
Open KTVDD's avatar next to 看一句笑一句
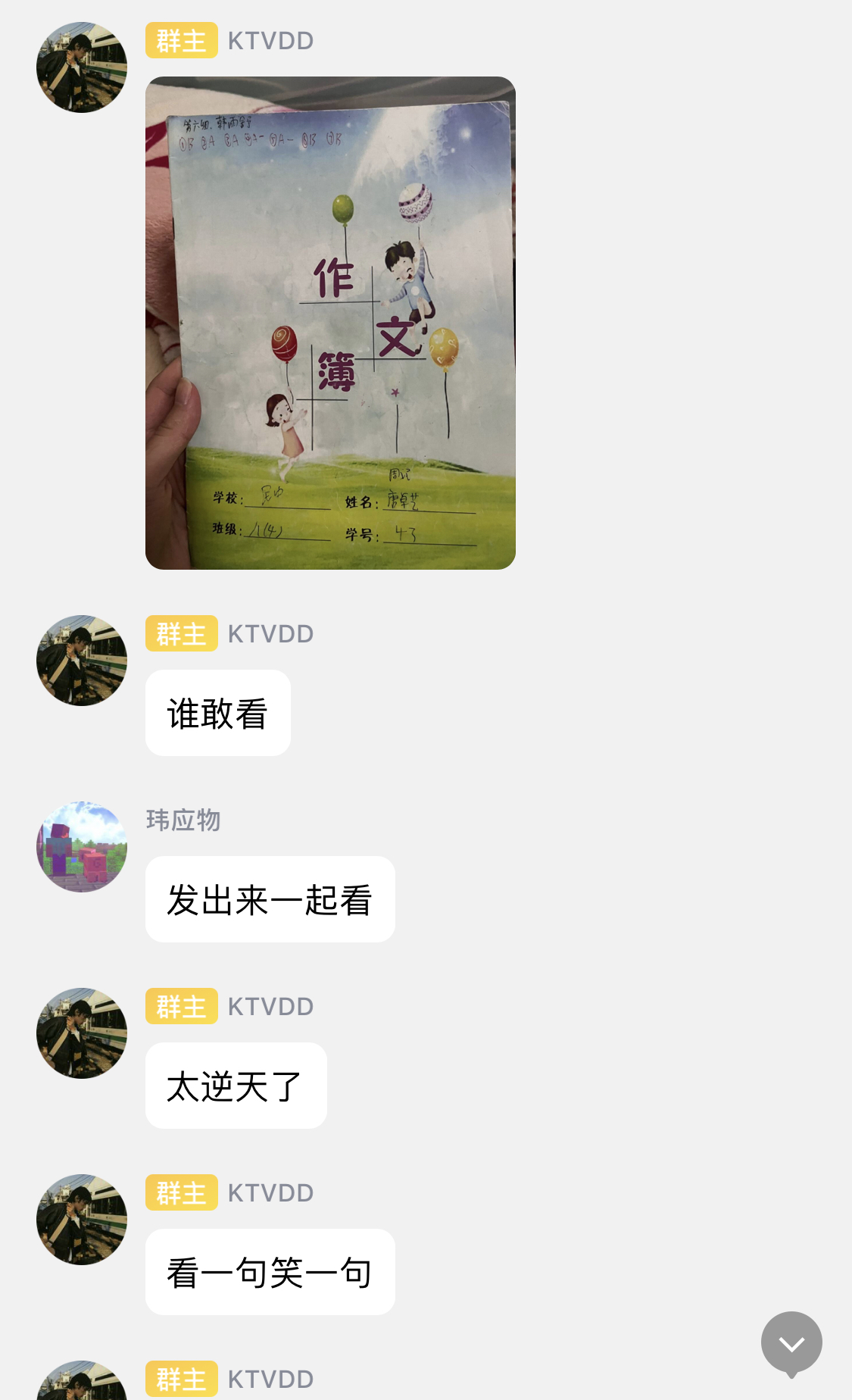point(82,1220)
